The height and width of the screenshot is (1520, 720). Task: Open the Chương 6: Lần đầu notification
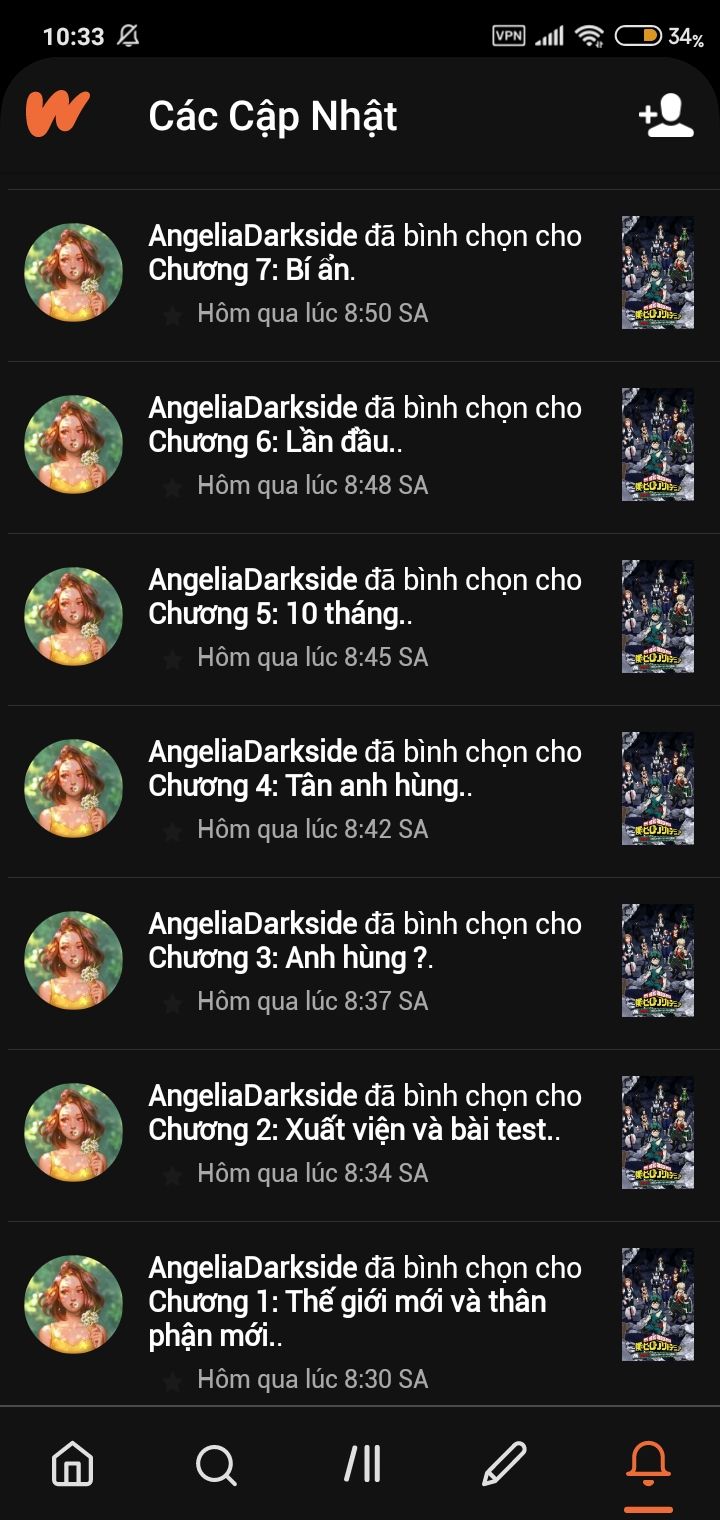tap(365, 444)
